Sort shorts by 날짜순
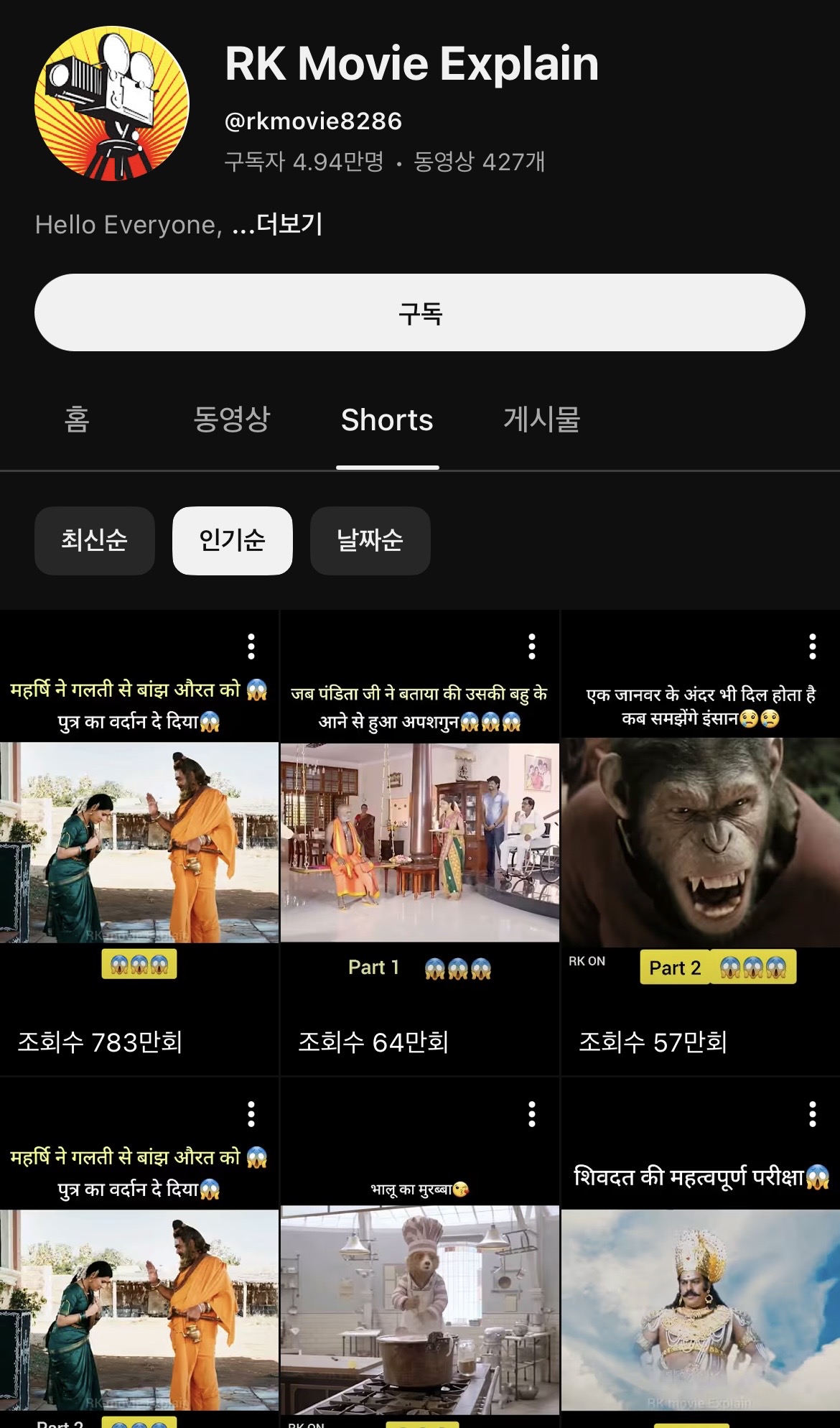840x1428 pixels. point(370,540)
